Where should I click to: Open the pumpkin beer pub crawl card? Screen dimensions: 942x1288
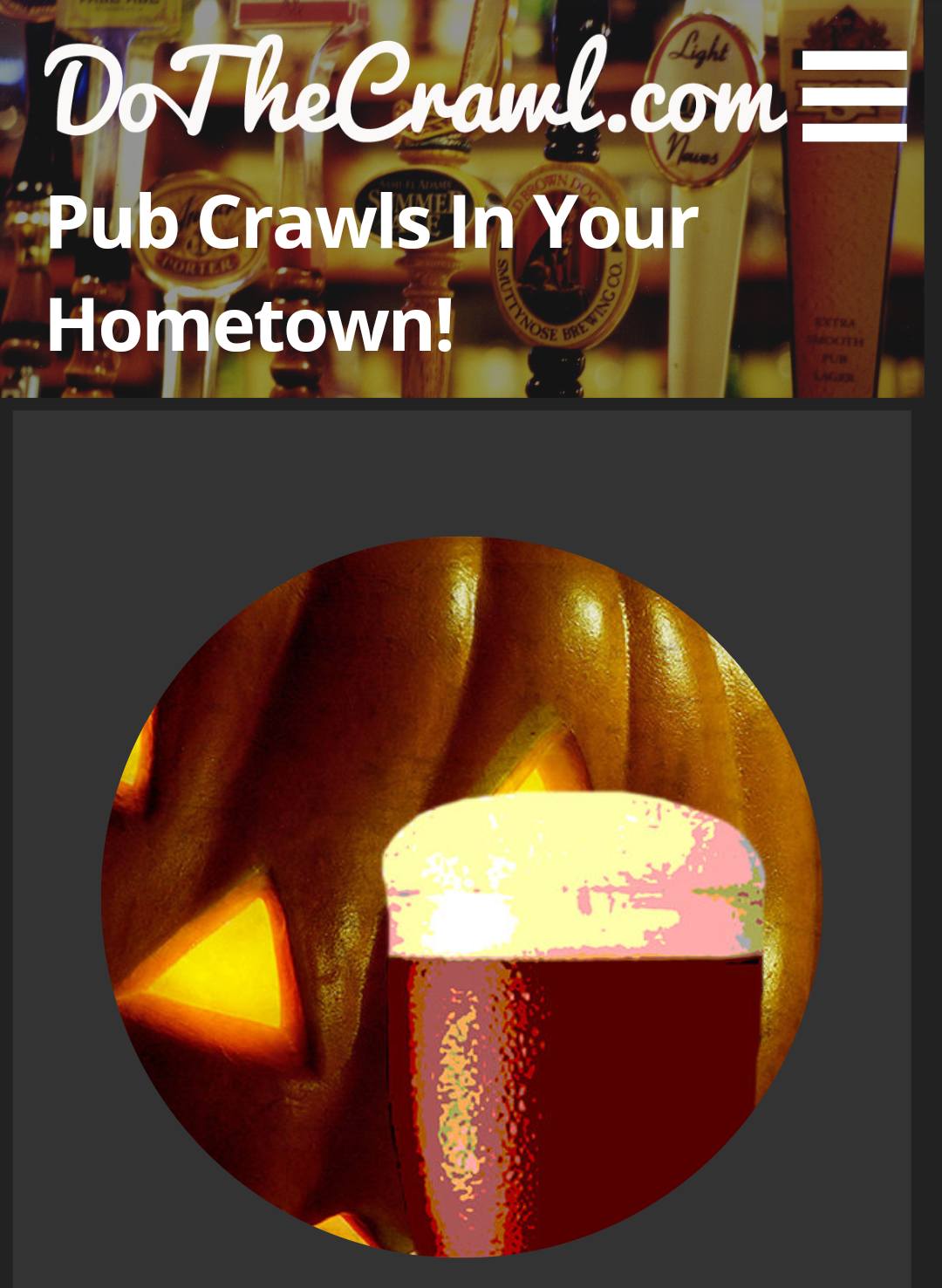(461, 895)
